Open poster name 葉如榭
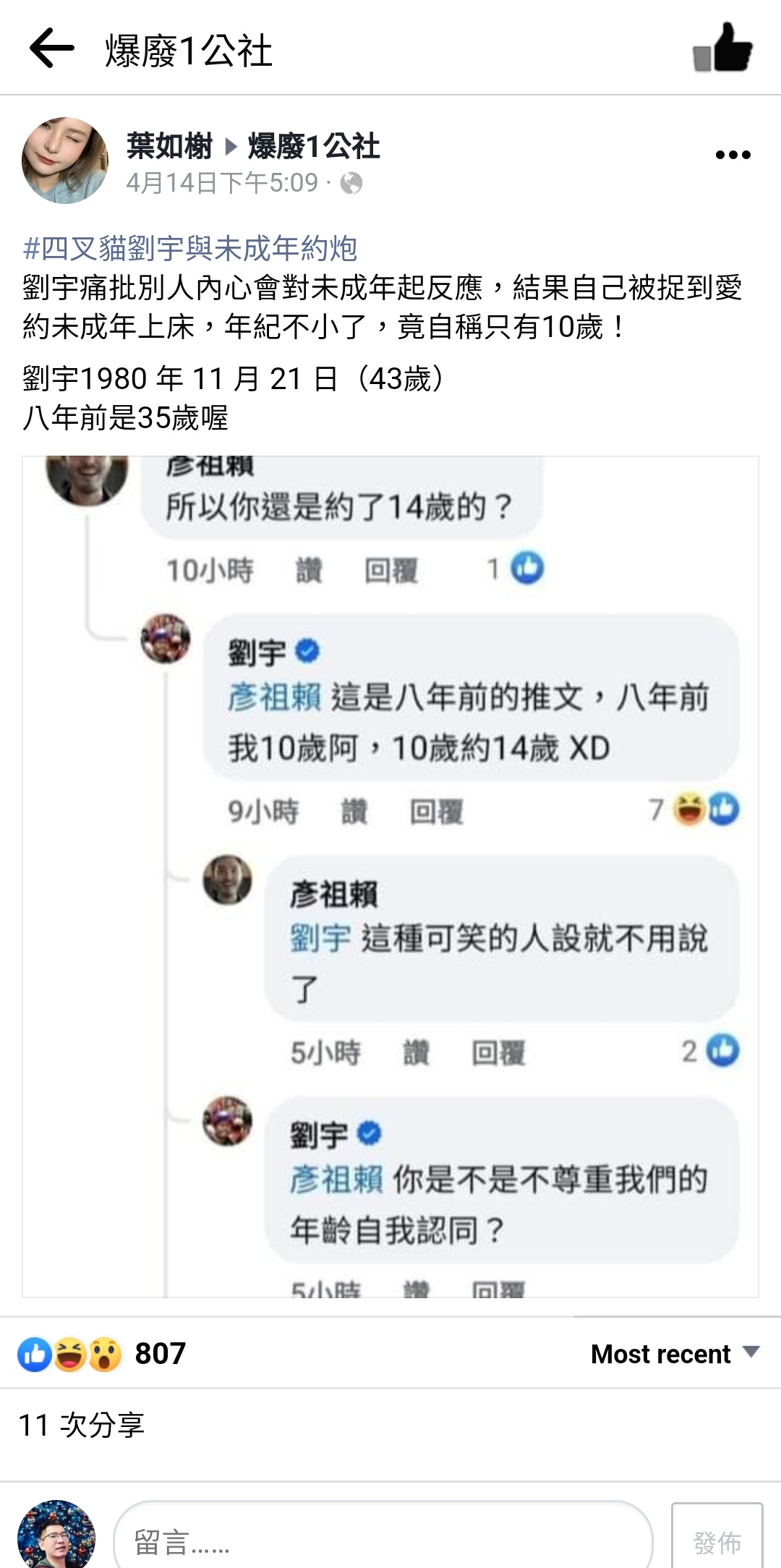Viewport: 781px width, 1568px height. (169, 146)
